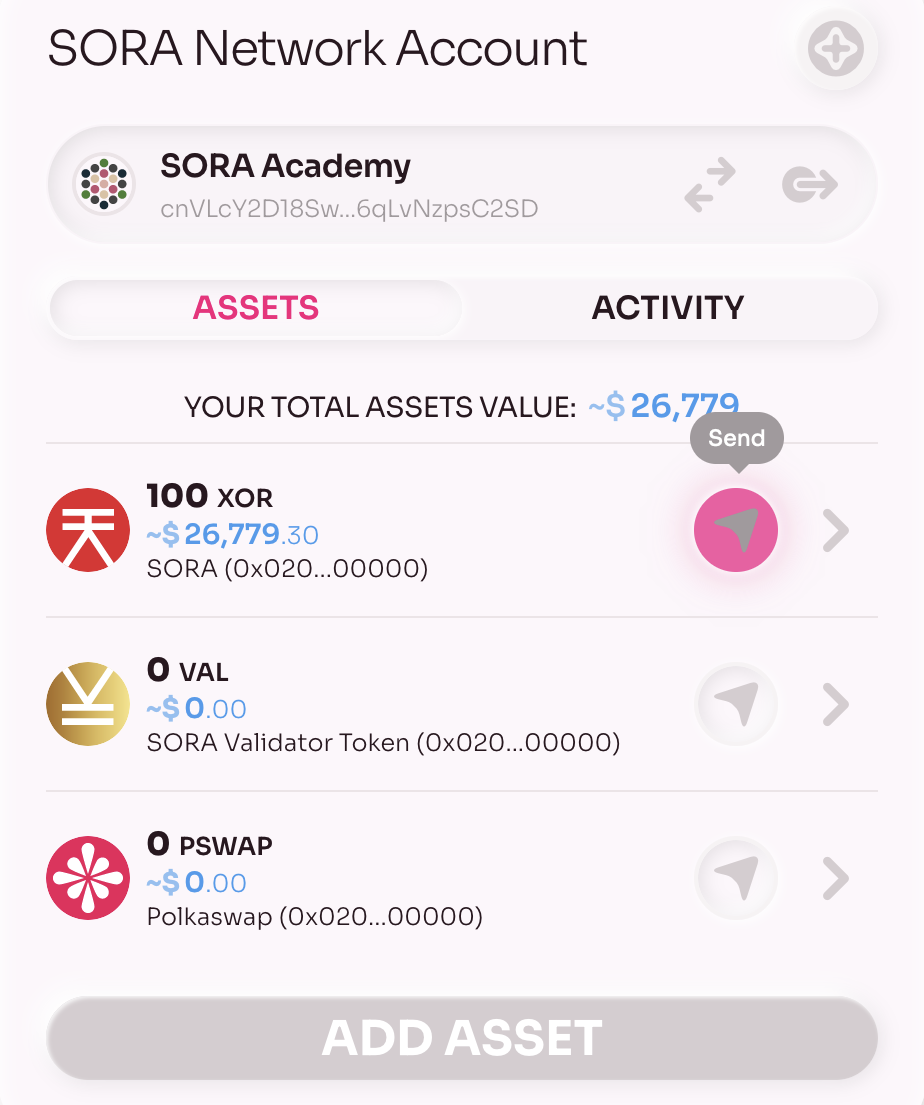Click the XOR dollar value ~$26,779.30
Screen dimensions: 924x1105
(235, 535)
